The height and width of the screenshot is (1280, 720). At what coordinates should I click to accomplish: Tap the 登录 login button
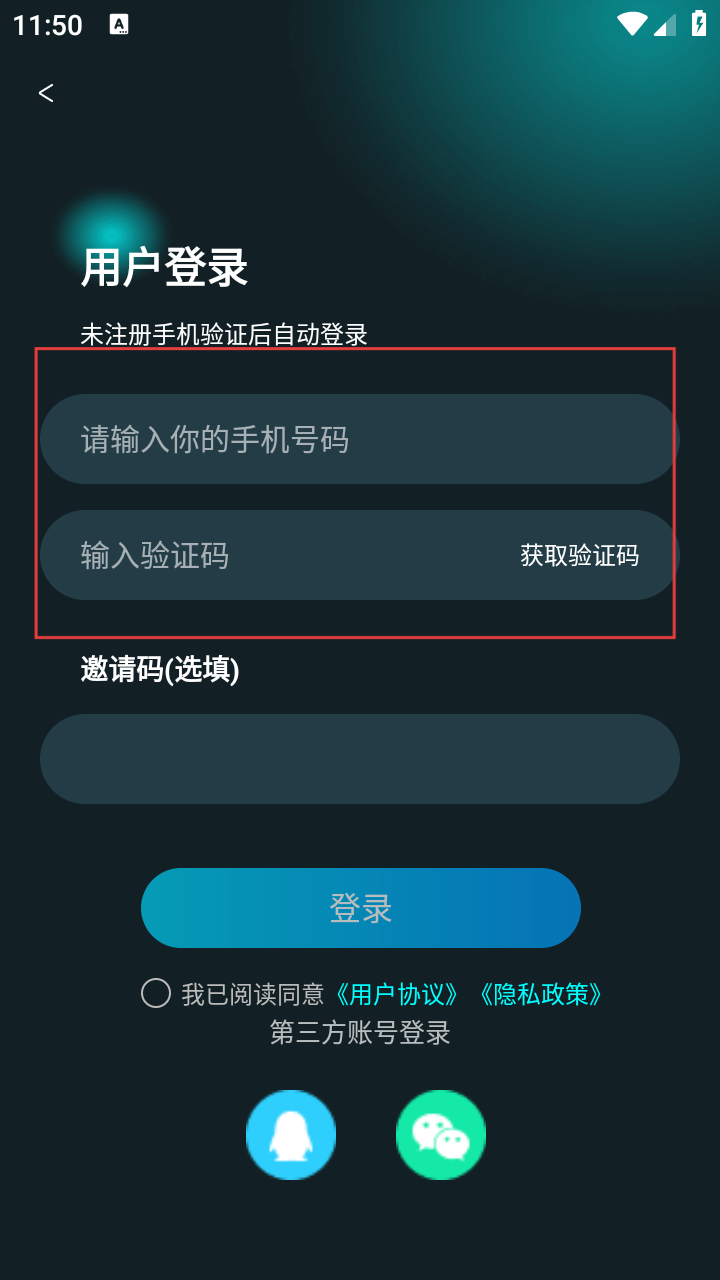pos(360,908)
